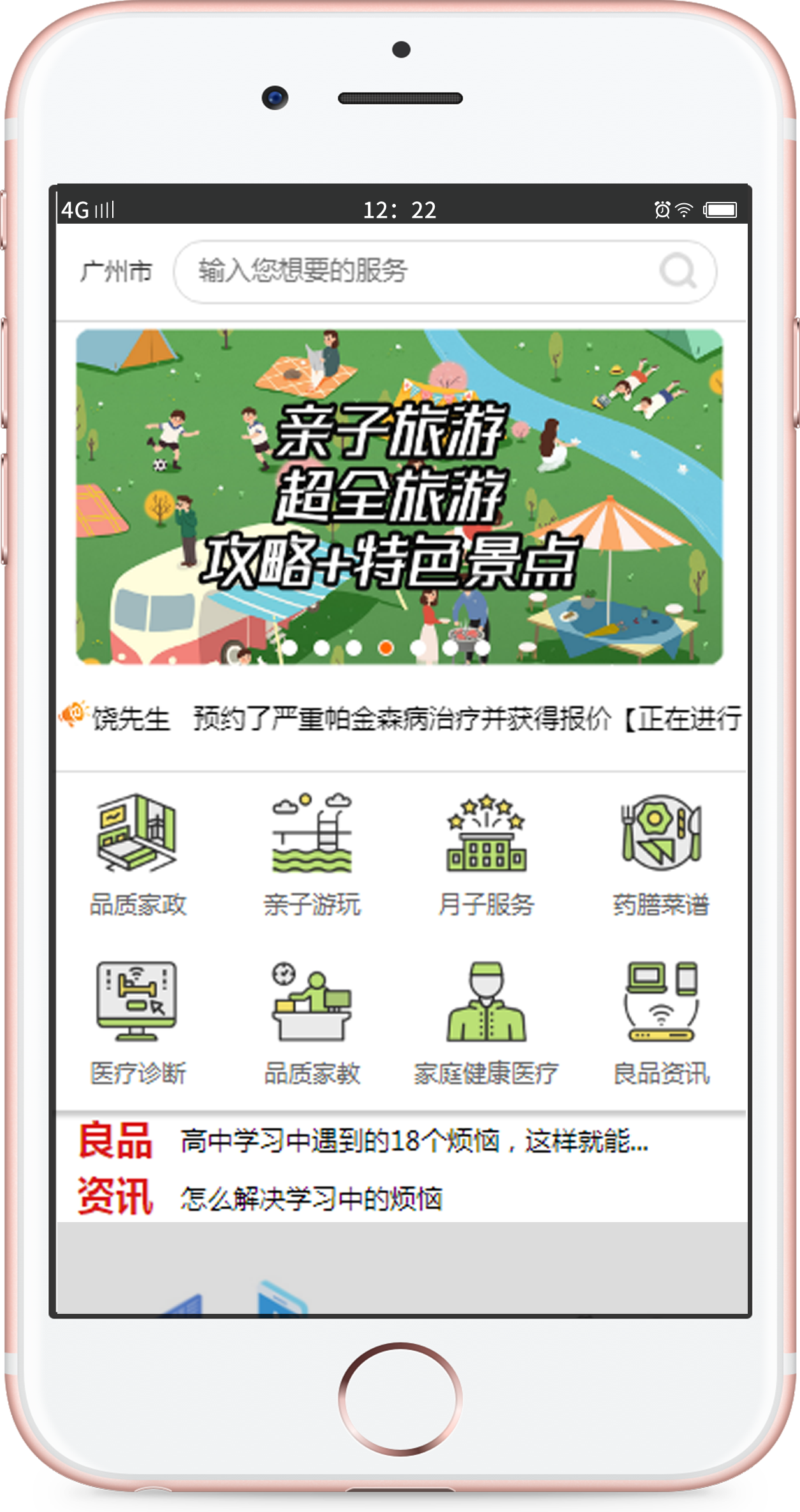Open 药膳菜谱 recipes
Screen dimensions: 800x1512
(661, 854)
